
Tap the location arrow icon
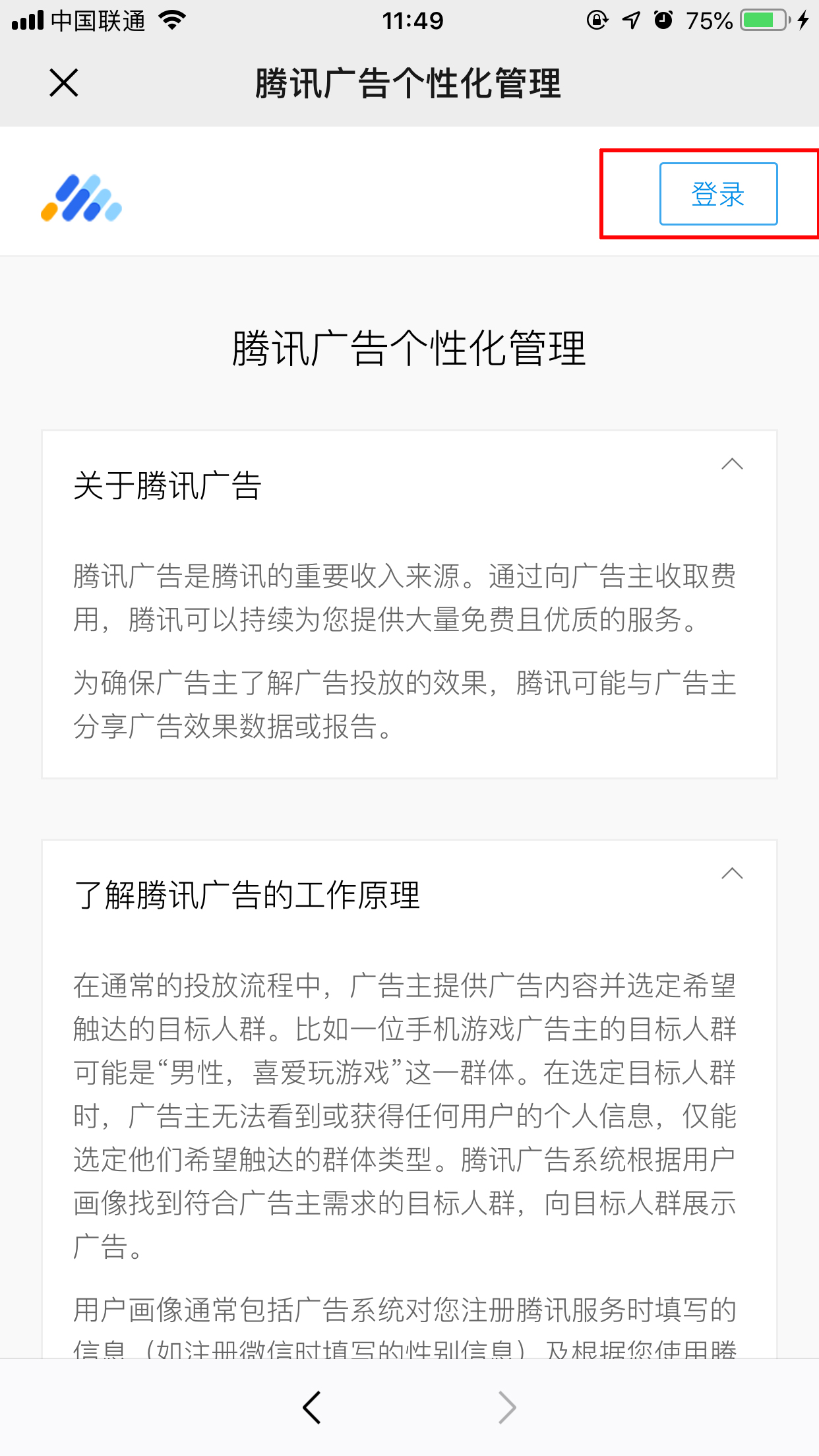[630, 21]
